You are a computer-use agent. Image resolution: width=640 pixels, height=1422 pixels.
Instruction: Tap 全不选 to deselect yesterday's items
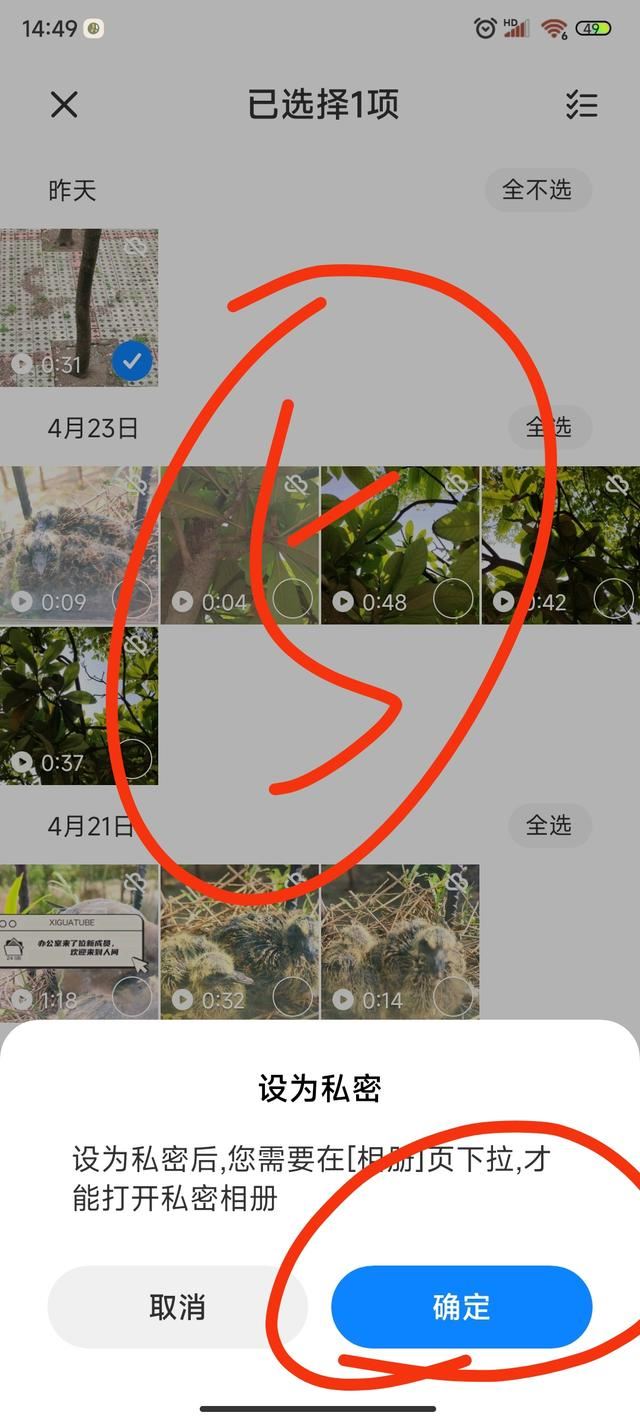tap(538, 190)
